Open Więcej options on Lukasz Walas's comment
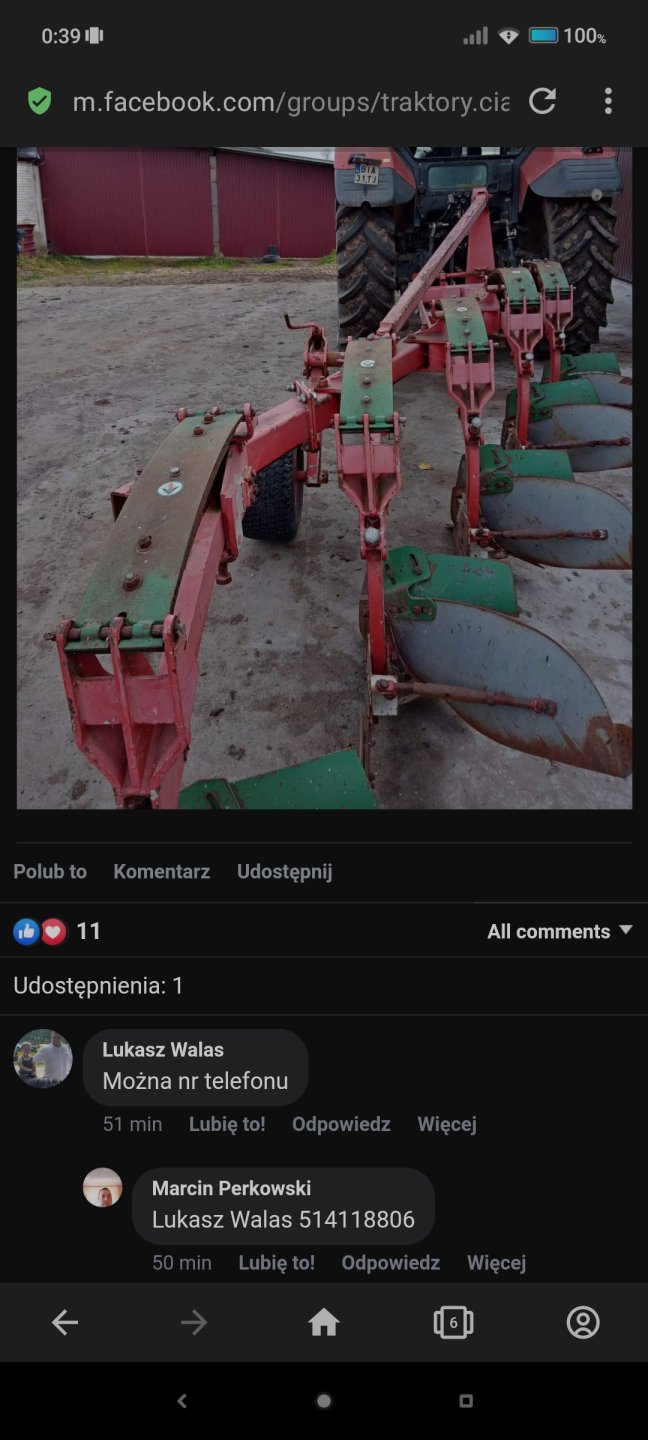The height and width of the screenshot is (1440, 648). click(447, 1124)
